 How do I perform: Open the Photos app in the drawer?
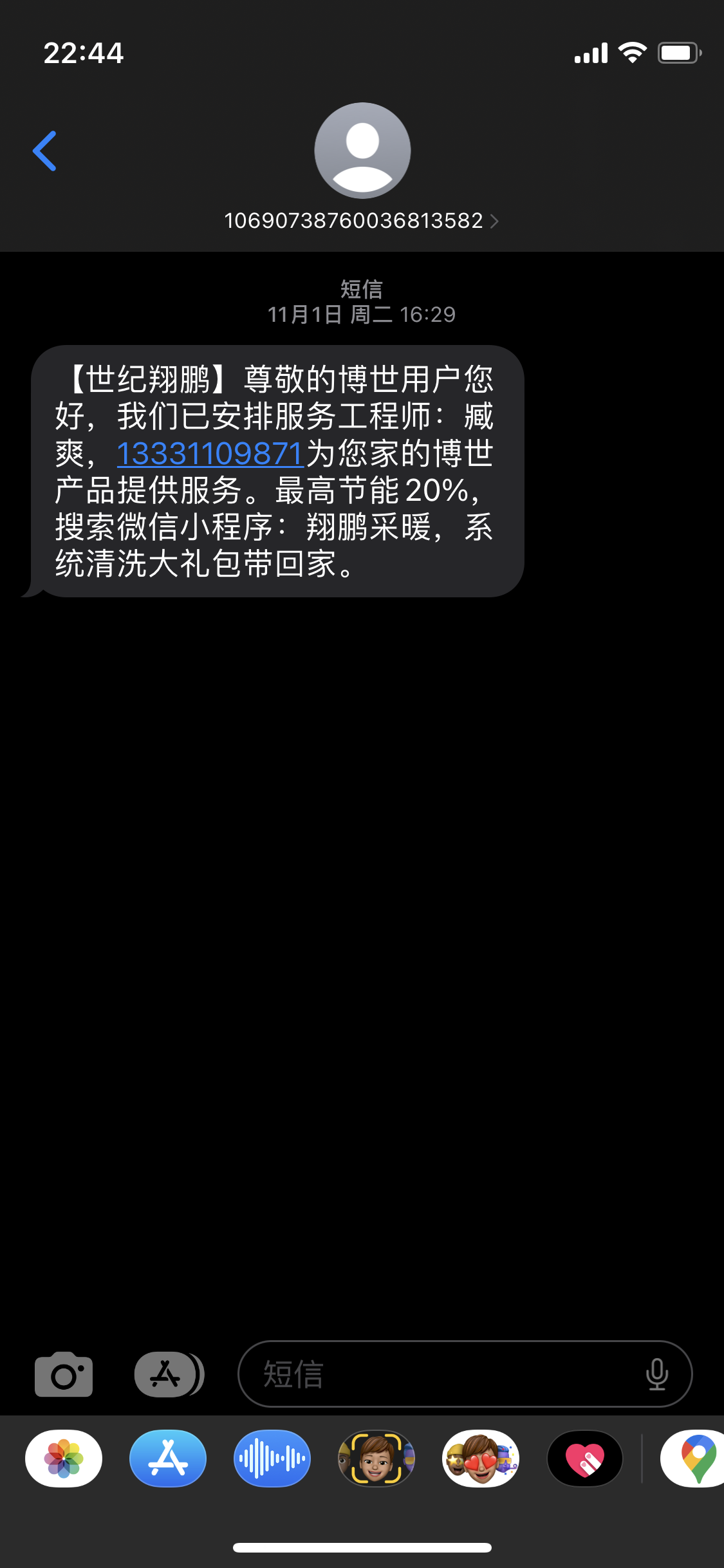click(64, 1459)
